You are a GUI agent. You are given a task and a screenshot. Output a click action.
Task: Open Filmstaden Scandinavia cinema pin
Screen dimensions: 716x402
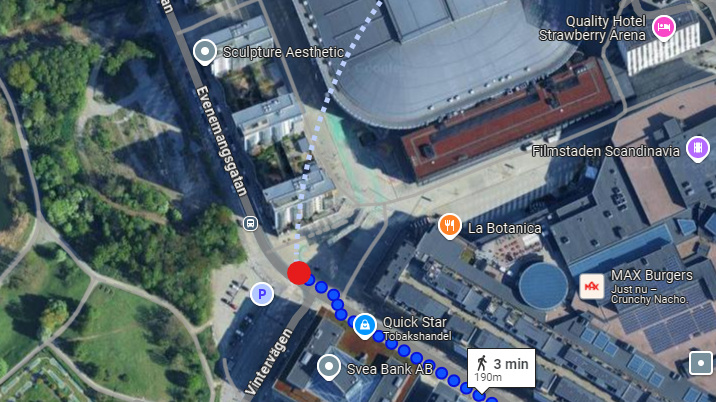tap(698, 151)
